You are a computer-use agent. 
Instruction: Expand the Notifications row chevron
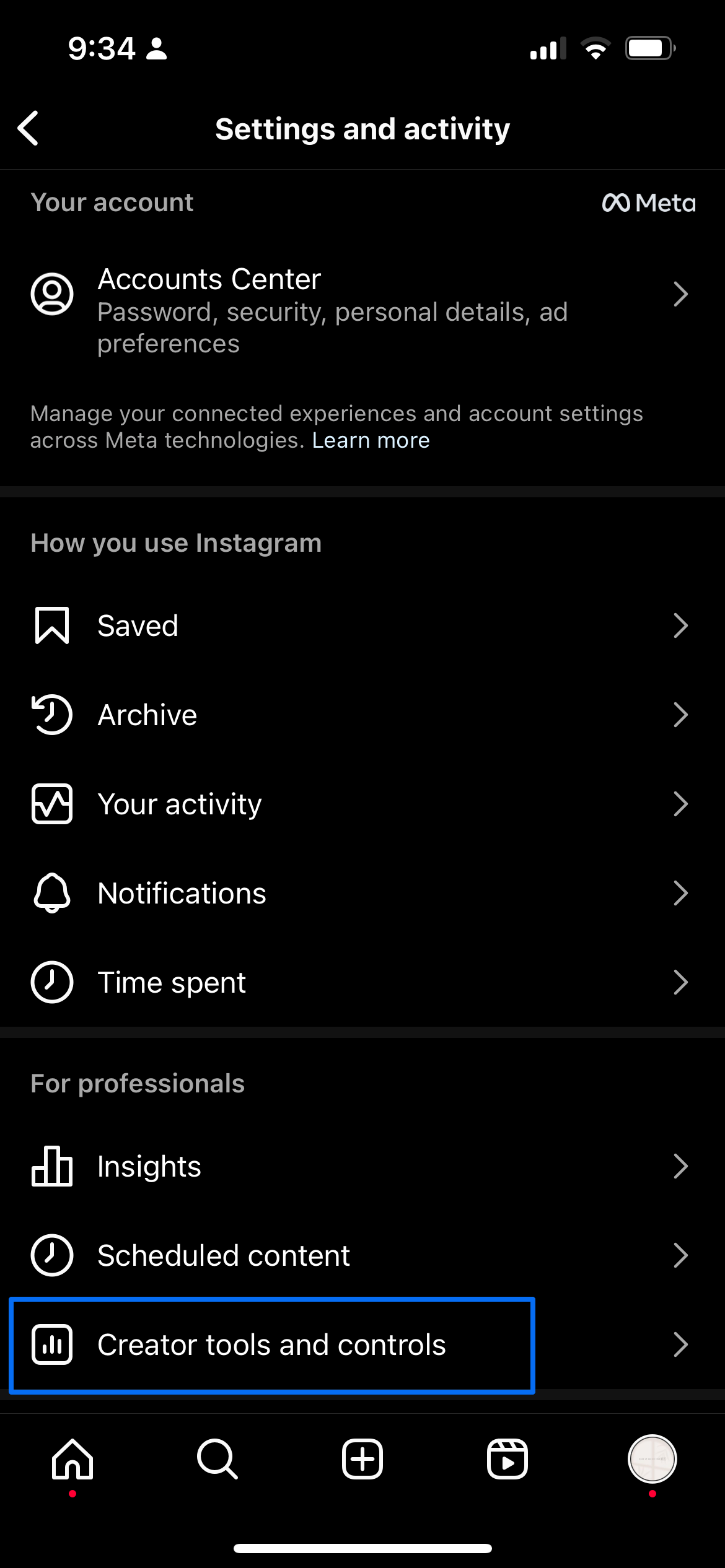680,892
